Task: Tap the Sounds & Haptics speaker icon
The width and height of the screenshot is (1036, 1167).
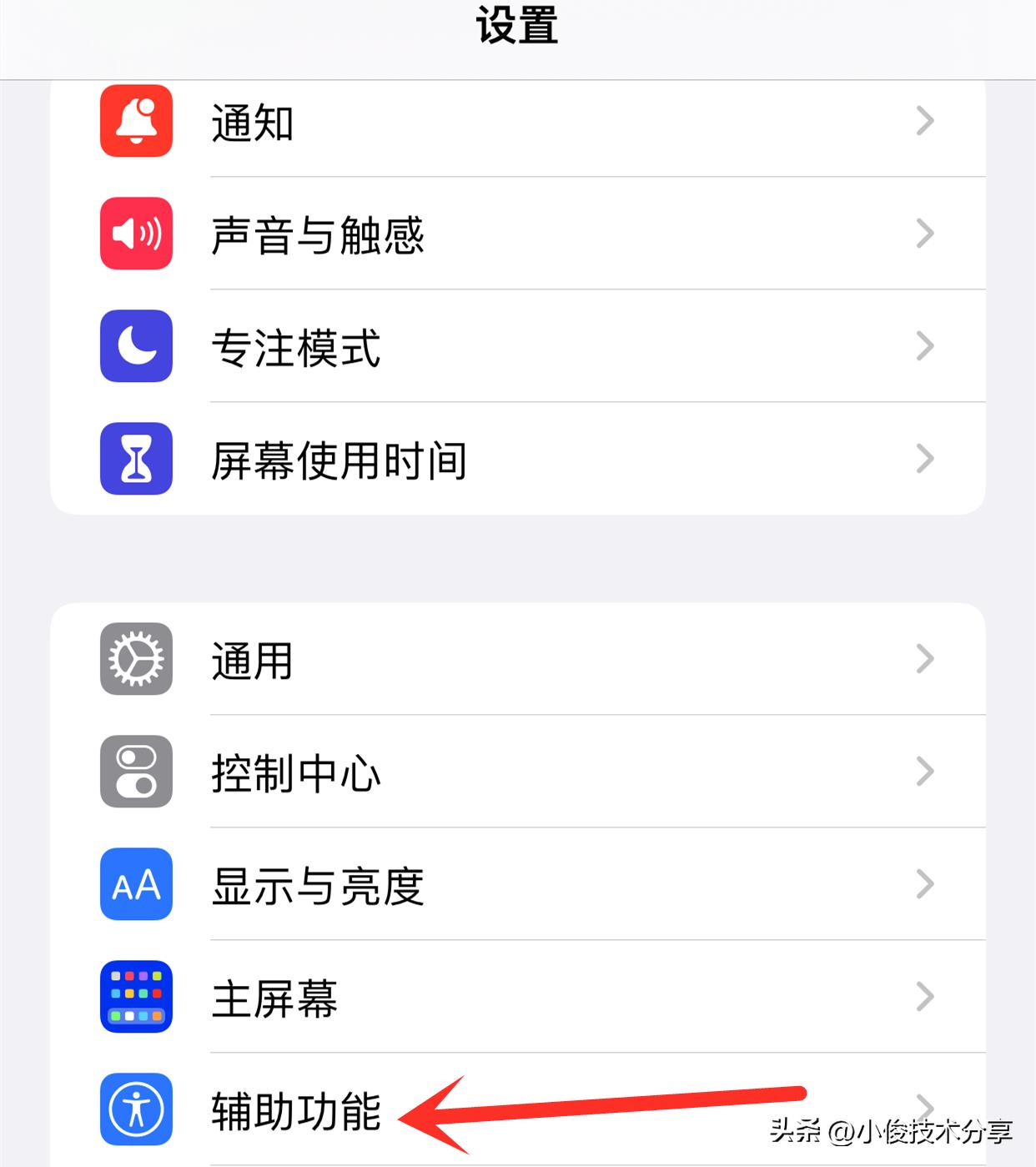Action: [136, 234]
